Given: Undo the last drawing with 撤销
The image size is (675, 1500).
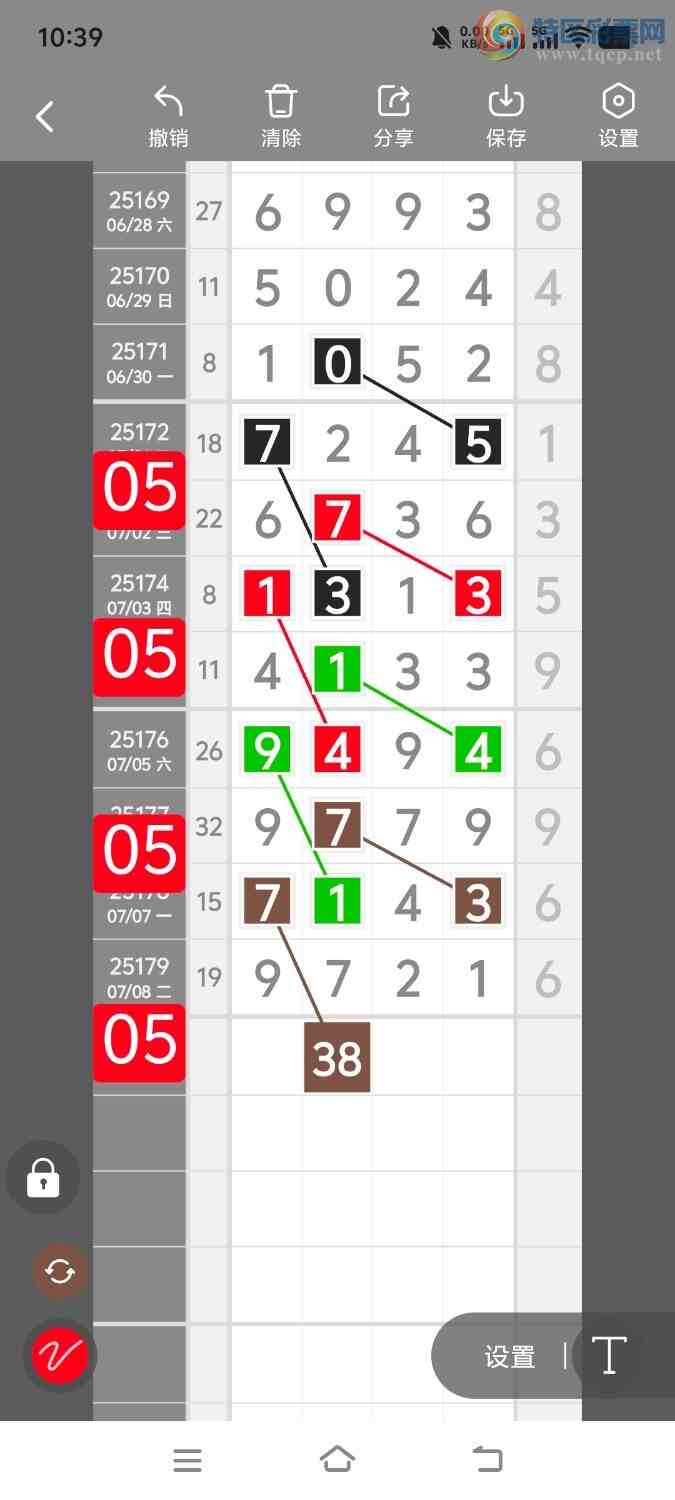Looking at the screenshot, I should [168, 117].
